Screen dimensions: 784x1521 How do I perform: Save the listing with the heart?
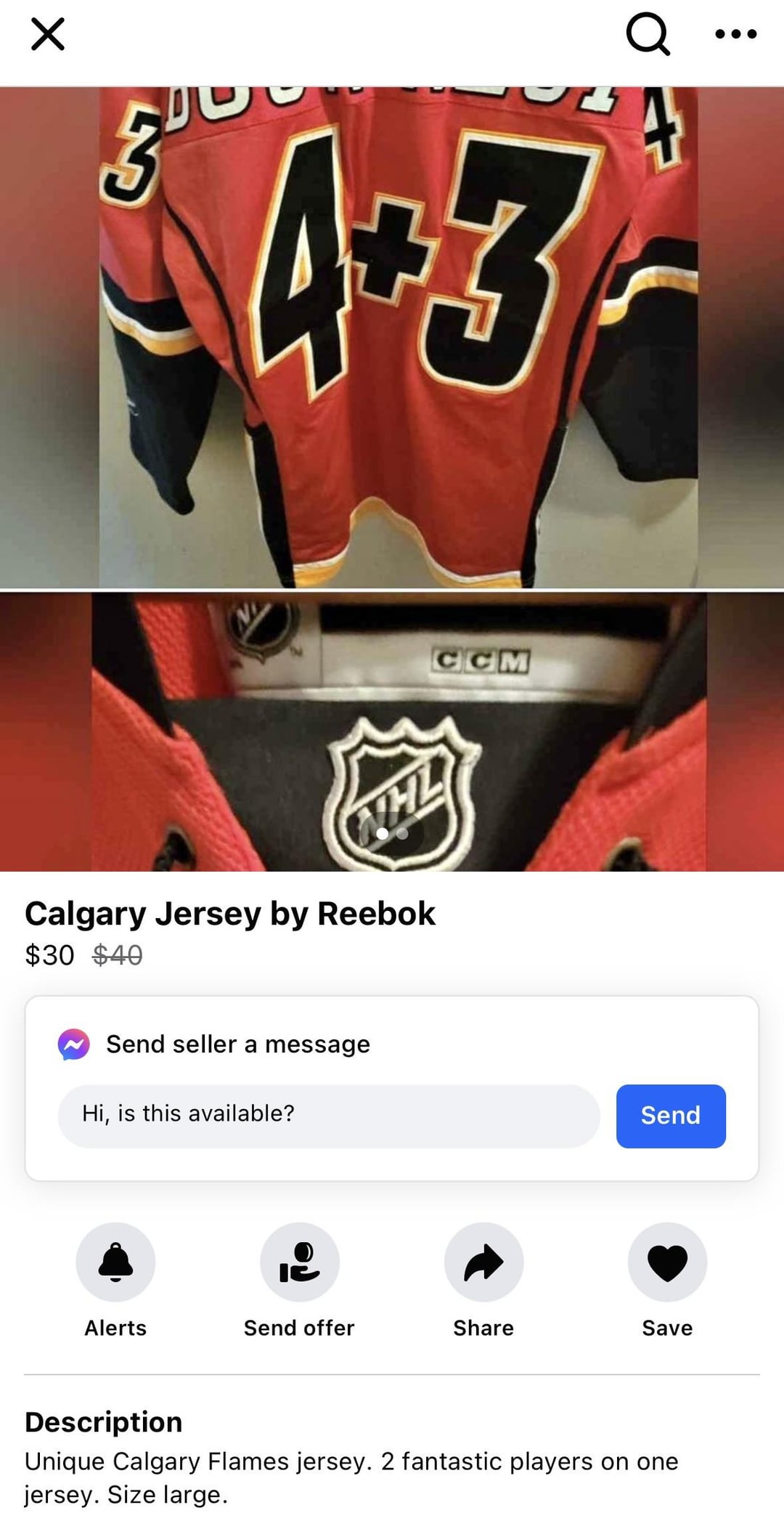click(667, 1262)
